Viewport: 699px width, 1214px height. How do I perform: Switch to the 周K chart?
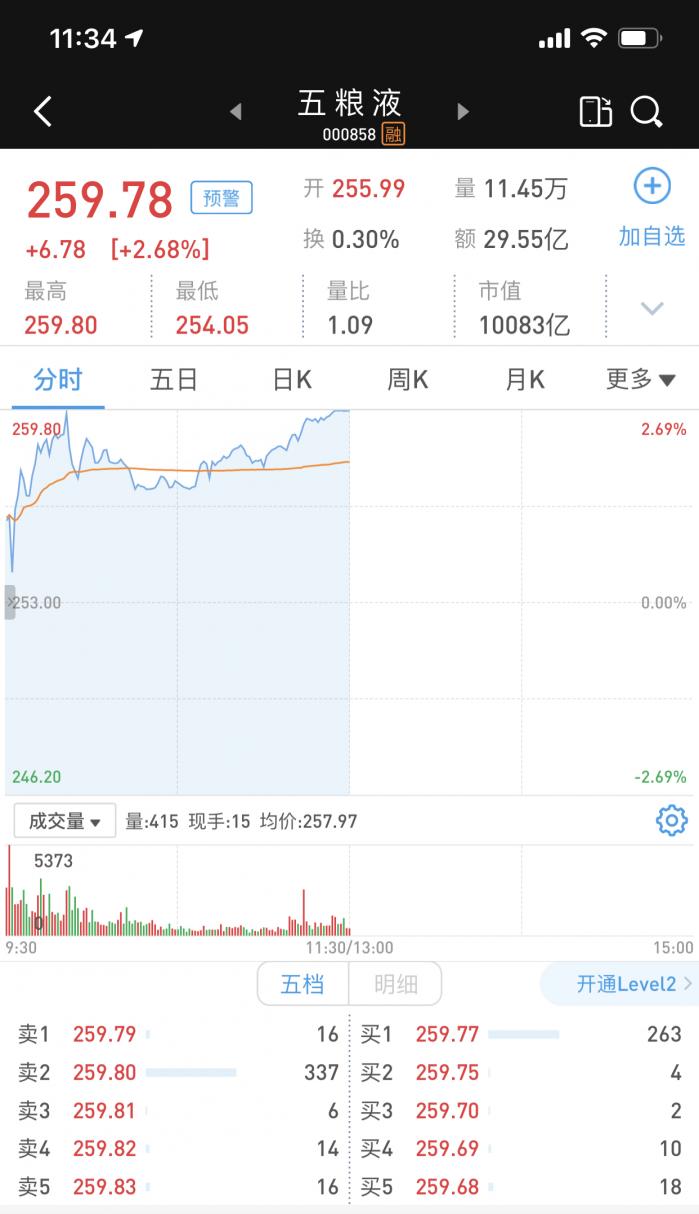click(x=408, y=380)
